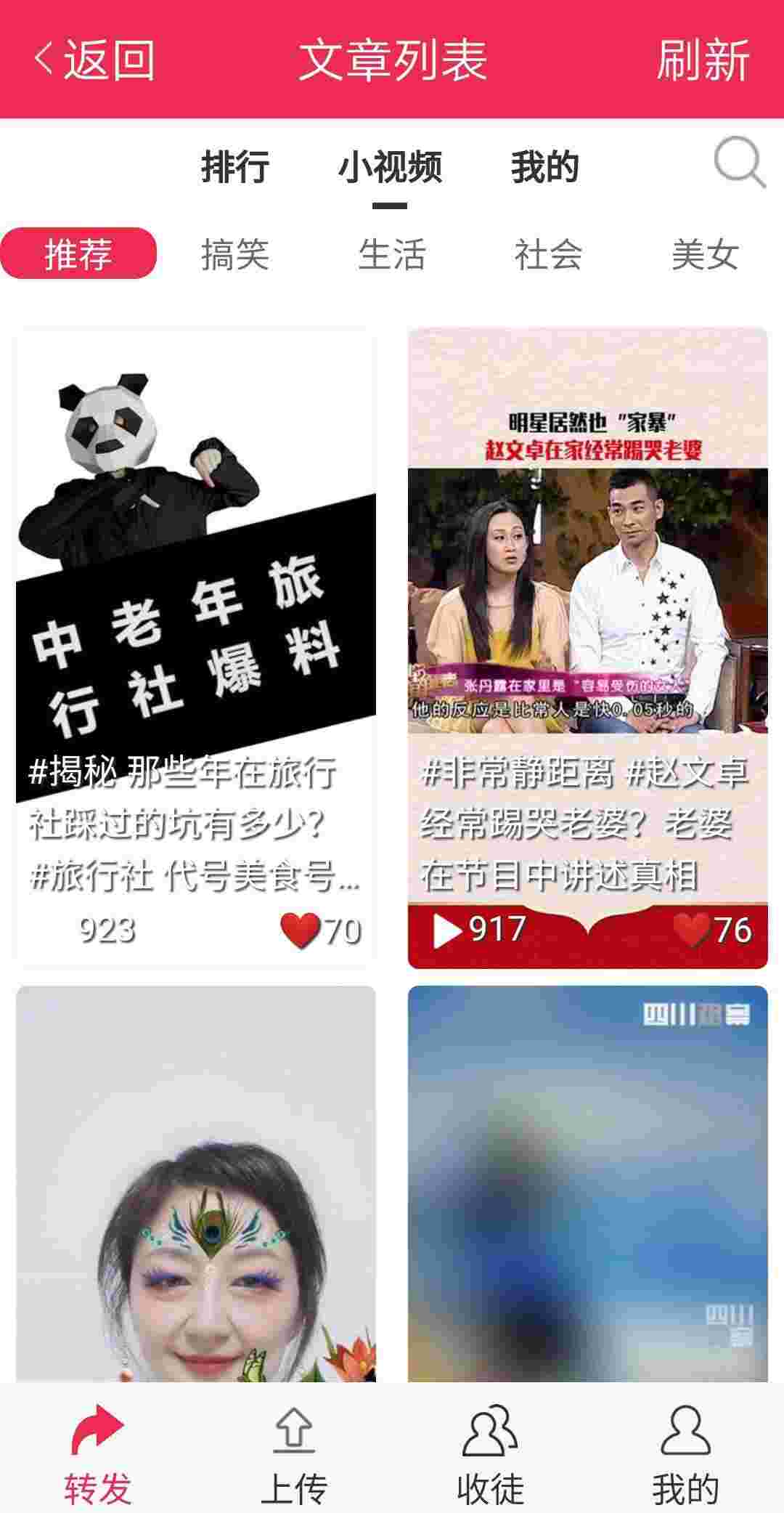The height and width of the screenshot is (1513, 784).
Task: Choose the 生活 category
Action: click(392, 254)
